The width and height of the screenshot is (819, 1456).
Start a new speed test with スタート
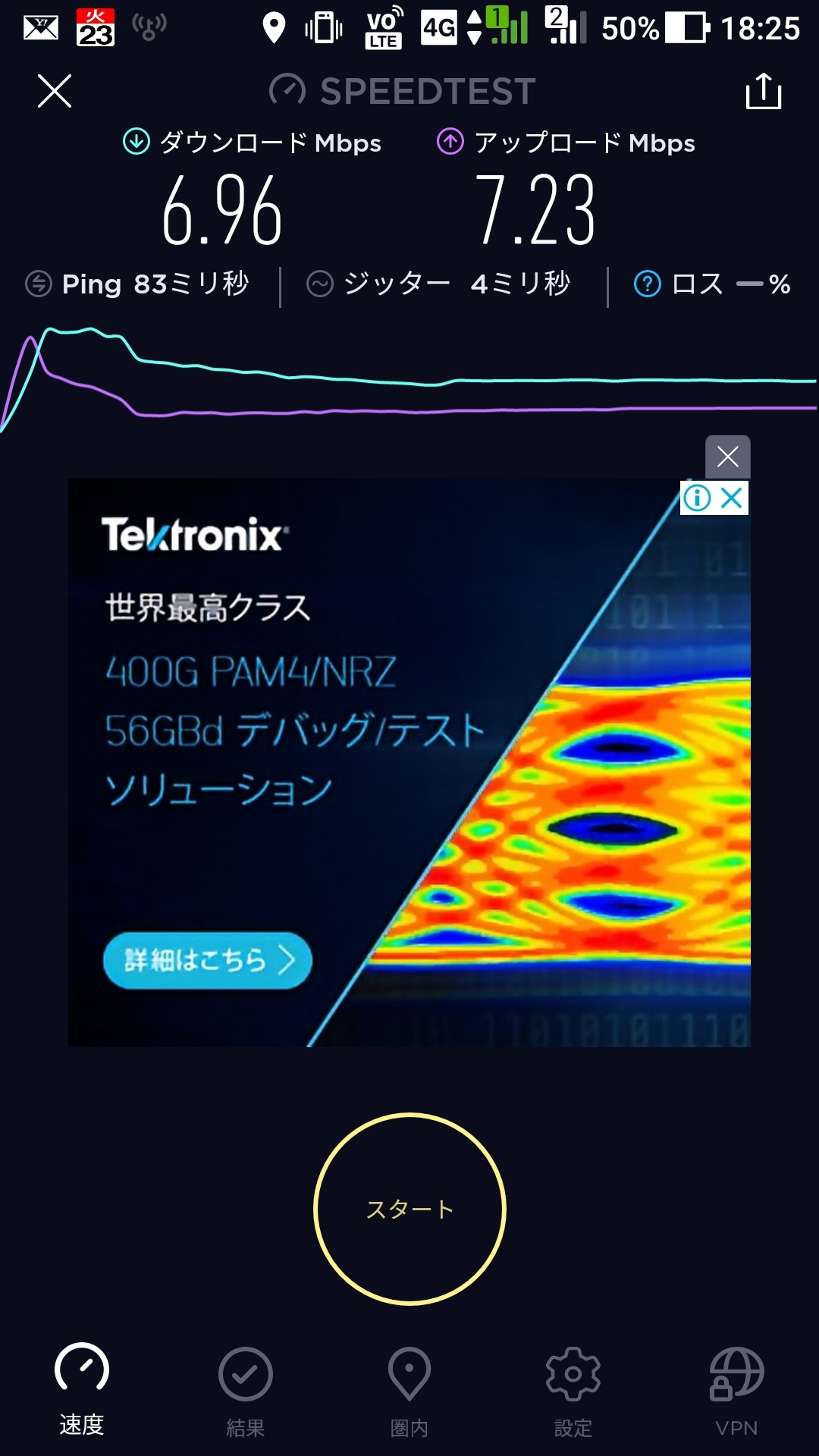[x=409, y=1209]
